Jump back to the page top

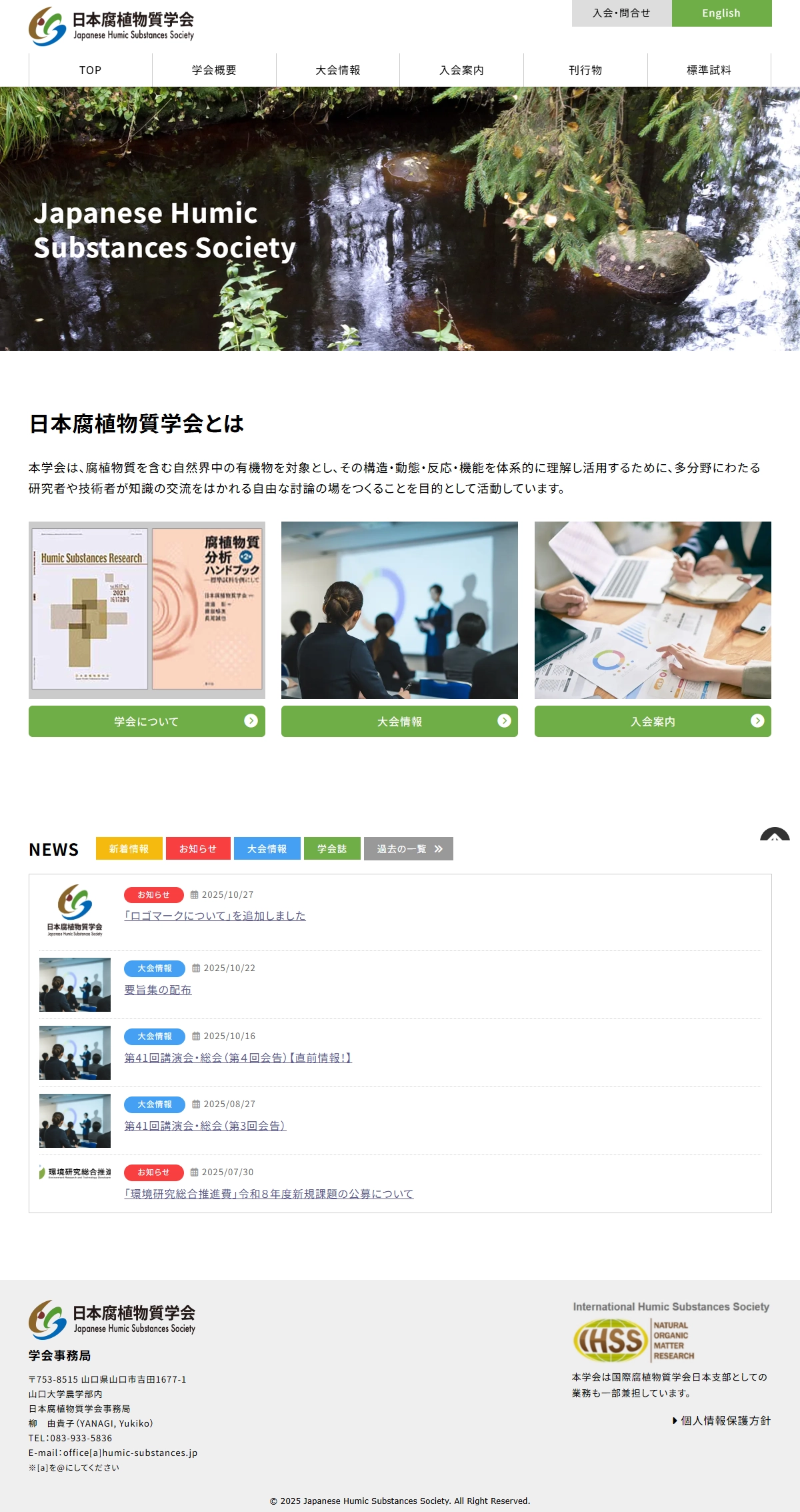coord(775,835)
